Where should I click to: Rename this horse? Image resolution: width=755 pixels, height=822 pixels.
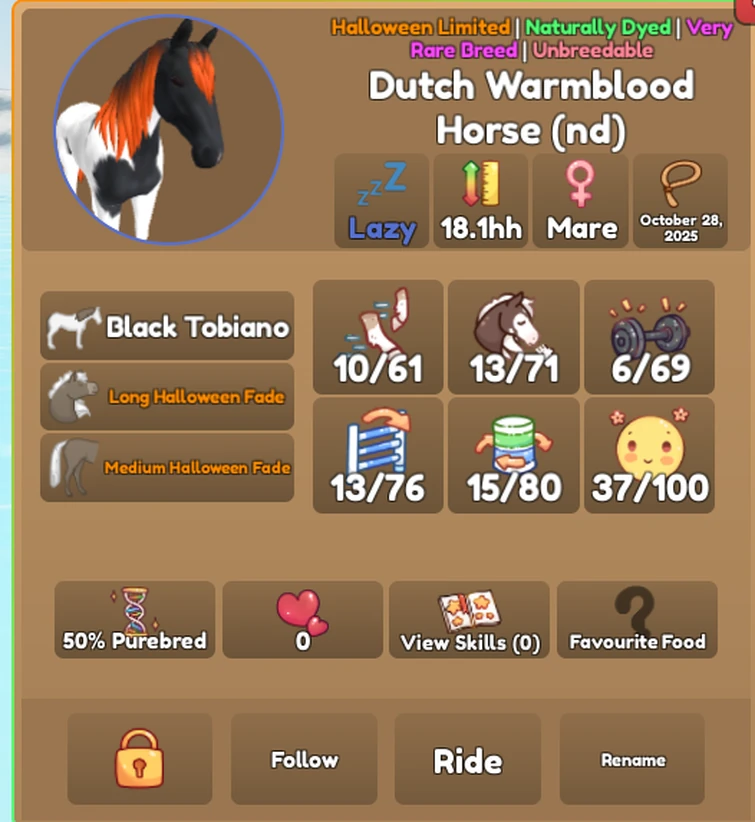[632, 759]
